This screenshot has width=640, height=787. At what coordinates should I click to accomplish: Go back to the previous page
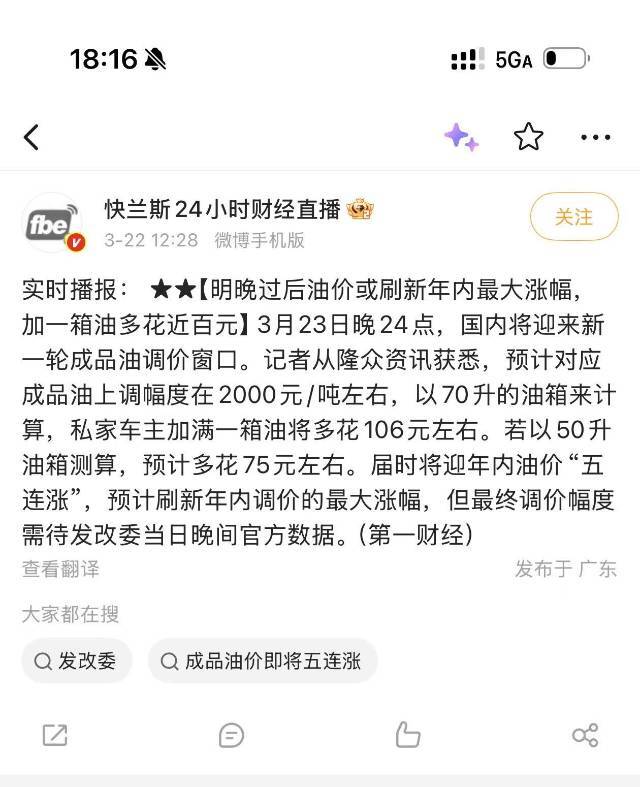click(x=32, y=137)
